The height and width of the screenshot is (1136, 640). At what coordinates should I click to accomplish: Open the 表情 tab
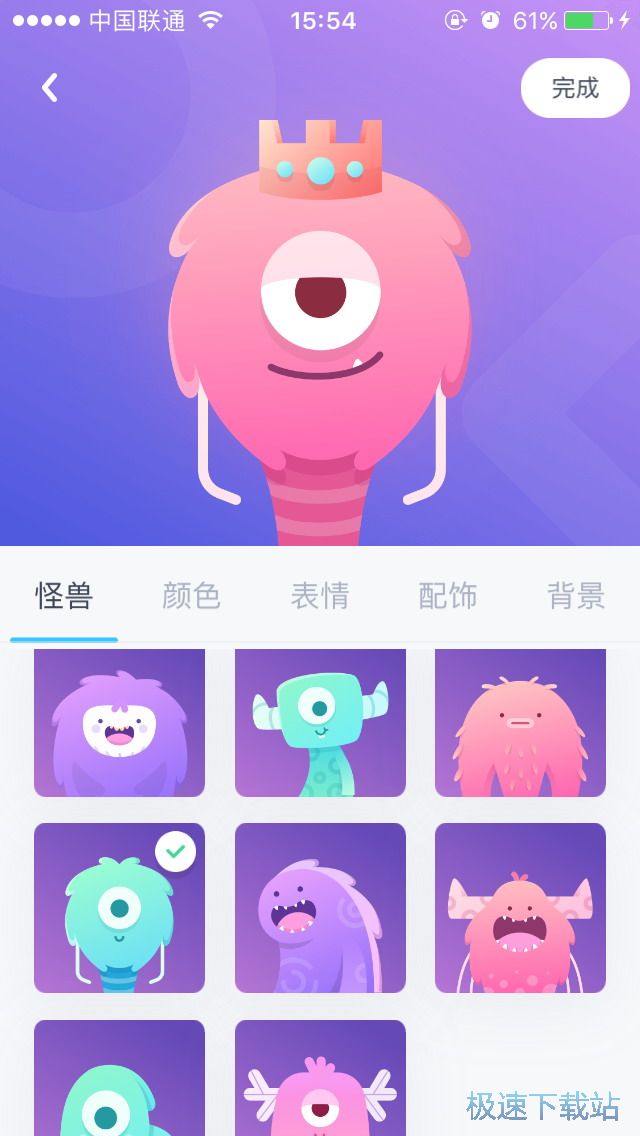[x=320, y=596]
